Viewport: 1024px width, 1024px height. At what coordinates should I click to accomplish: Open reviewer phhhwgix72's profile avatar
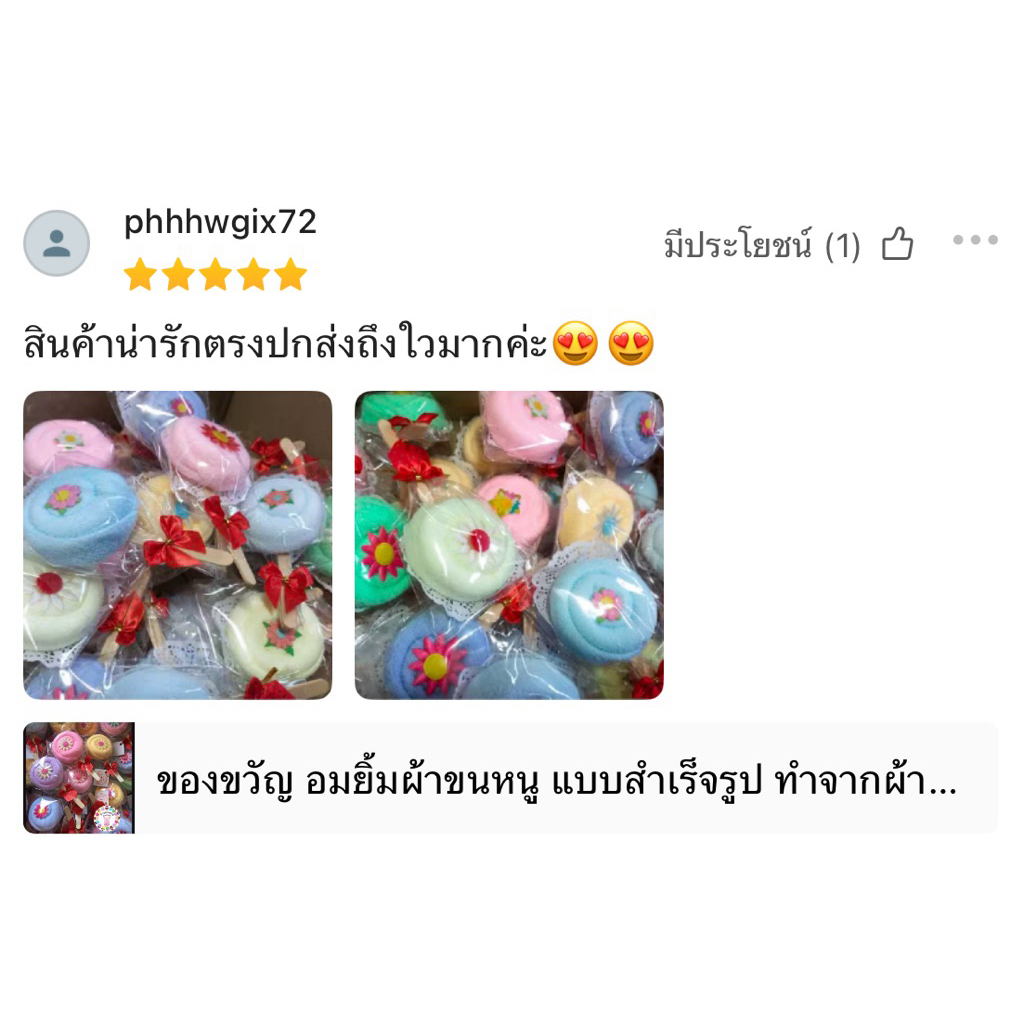point(57,243)
